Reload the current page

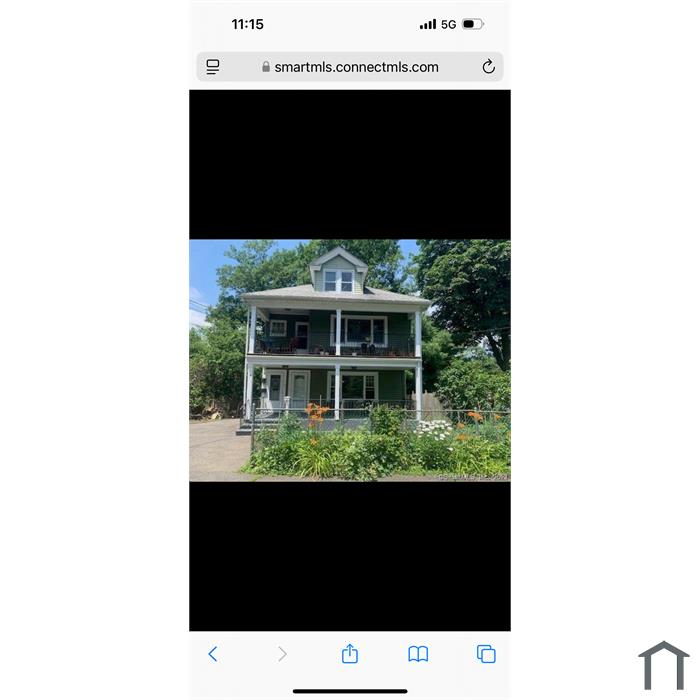click(488, 67)
